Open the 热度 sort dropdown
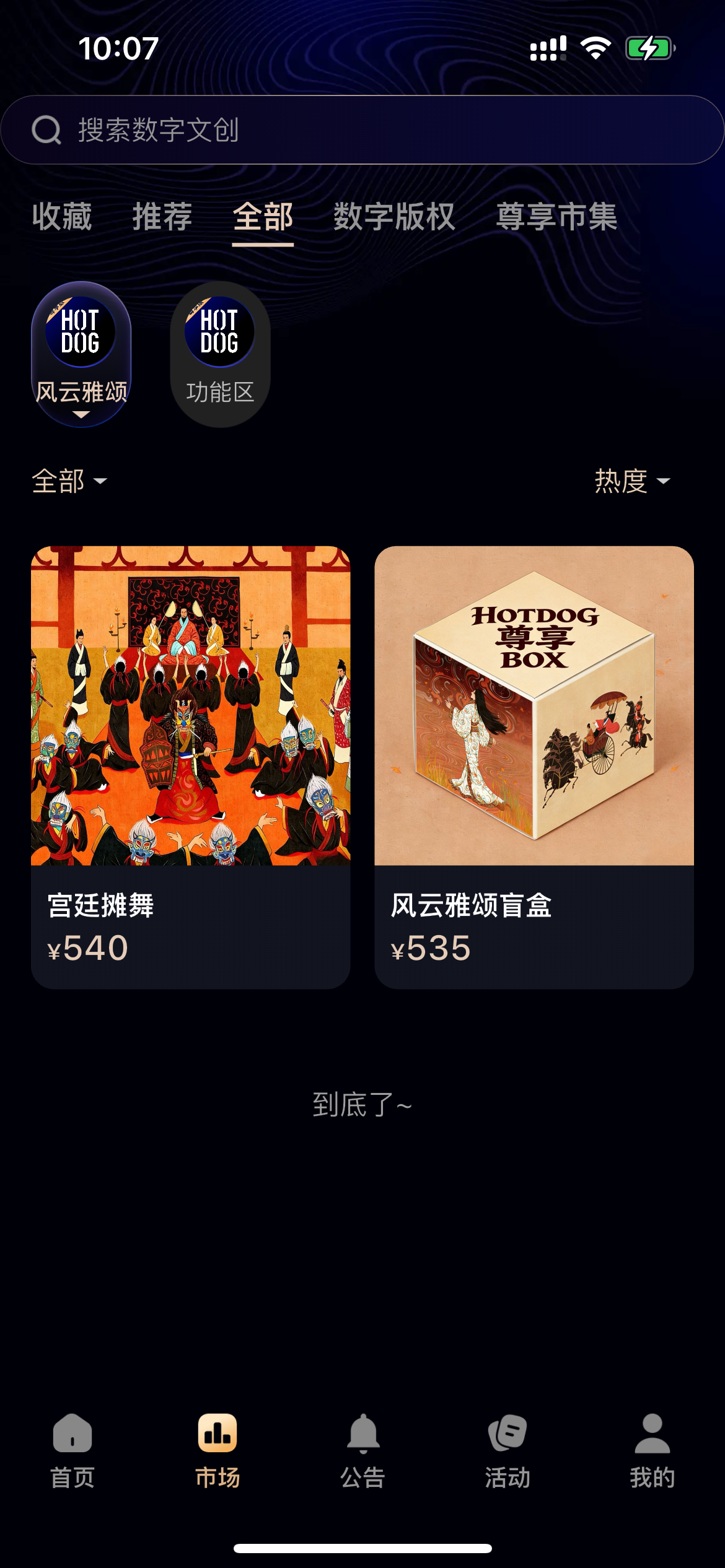 [x=632, y=481]
